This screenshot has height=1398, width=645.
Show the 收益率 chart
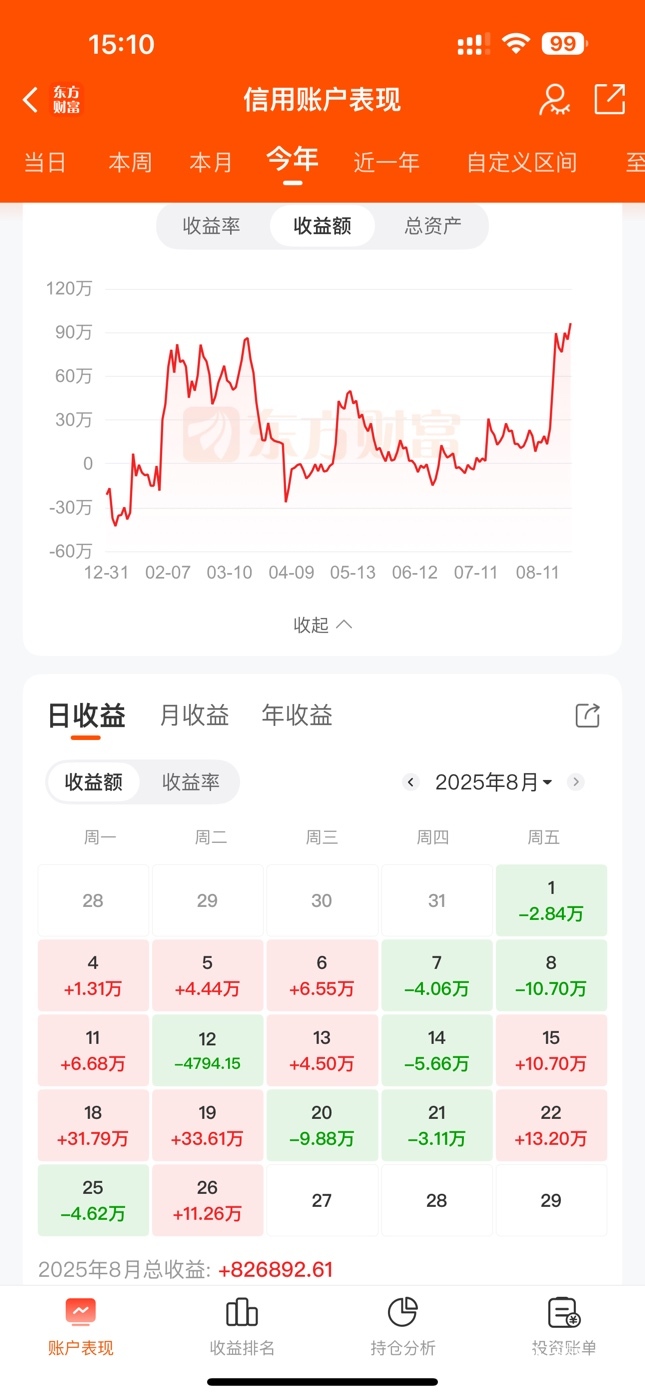tap(211, 226)
